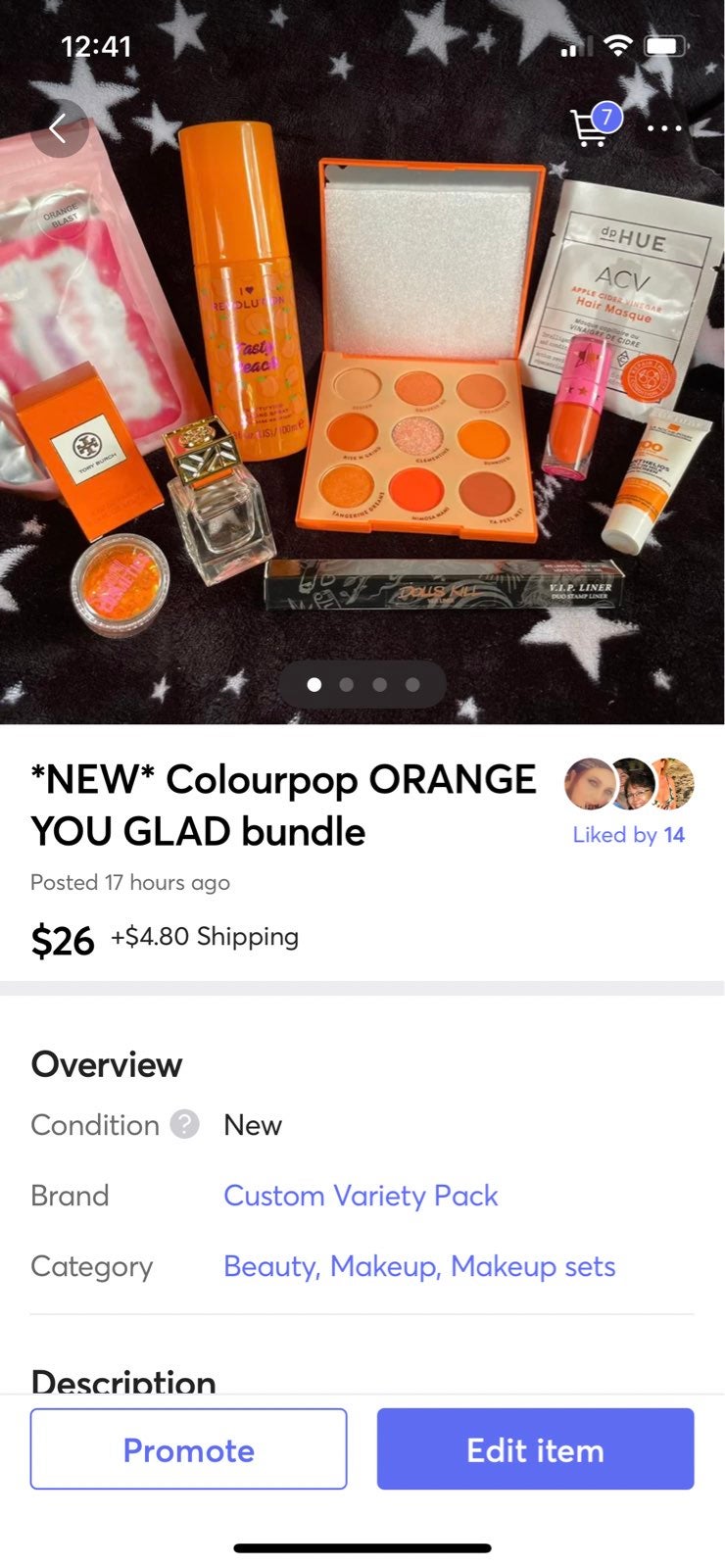
Task: Go back using the arrow icon
Action: pos(59,128)
